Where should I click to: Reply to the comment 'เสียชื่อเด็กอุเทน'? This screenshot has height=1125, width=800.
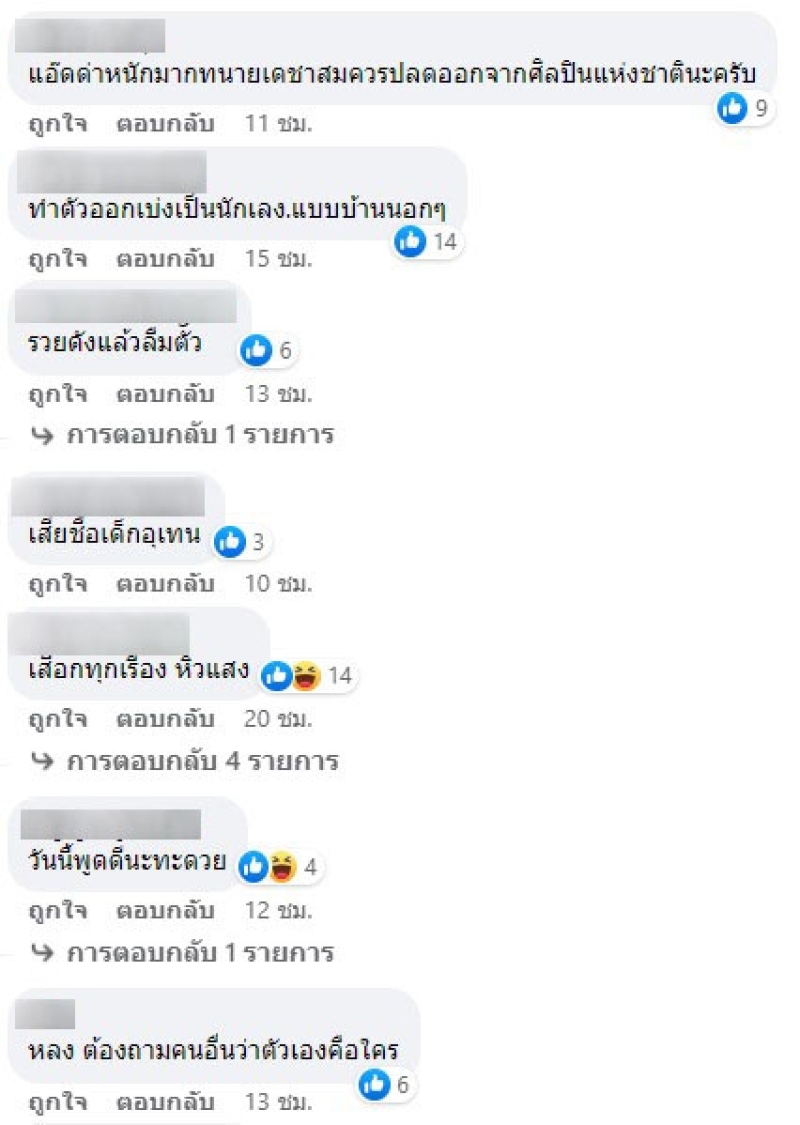point(165,582)
